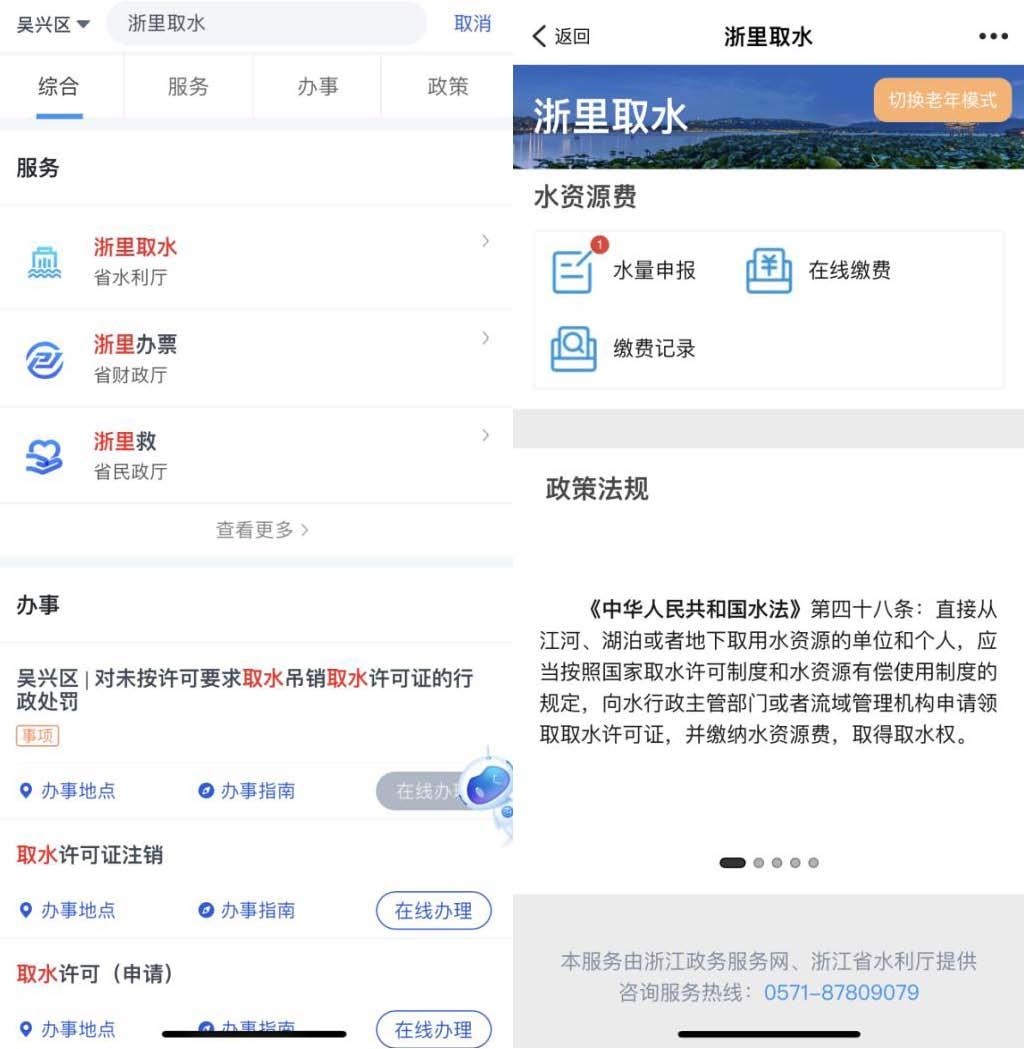Switch to the 服务 tab
This screenshot has width=1024, height=1049.
click(x=188, y=87)
